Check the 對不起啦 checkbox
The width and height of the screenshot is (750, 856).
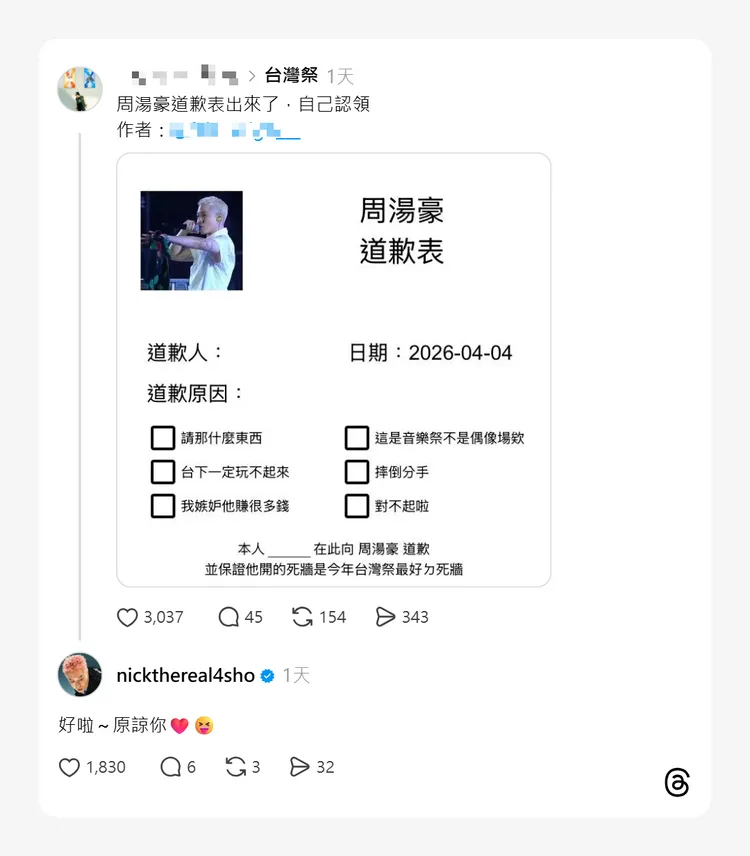pos(357,506)
